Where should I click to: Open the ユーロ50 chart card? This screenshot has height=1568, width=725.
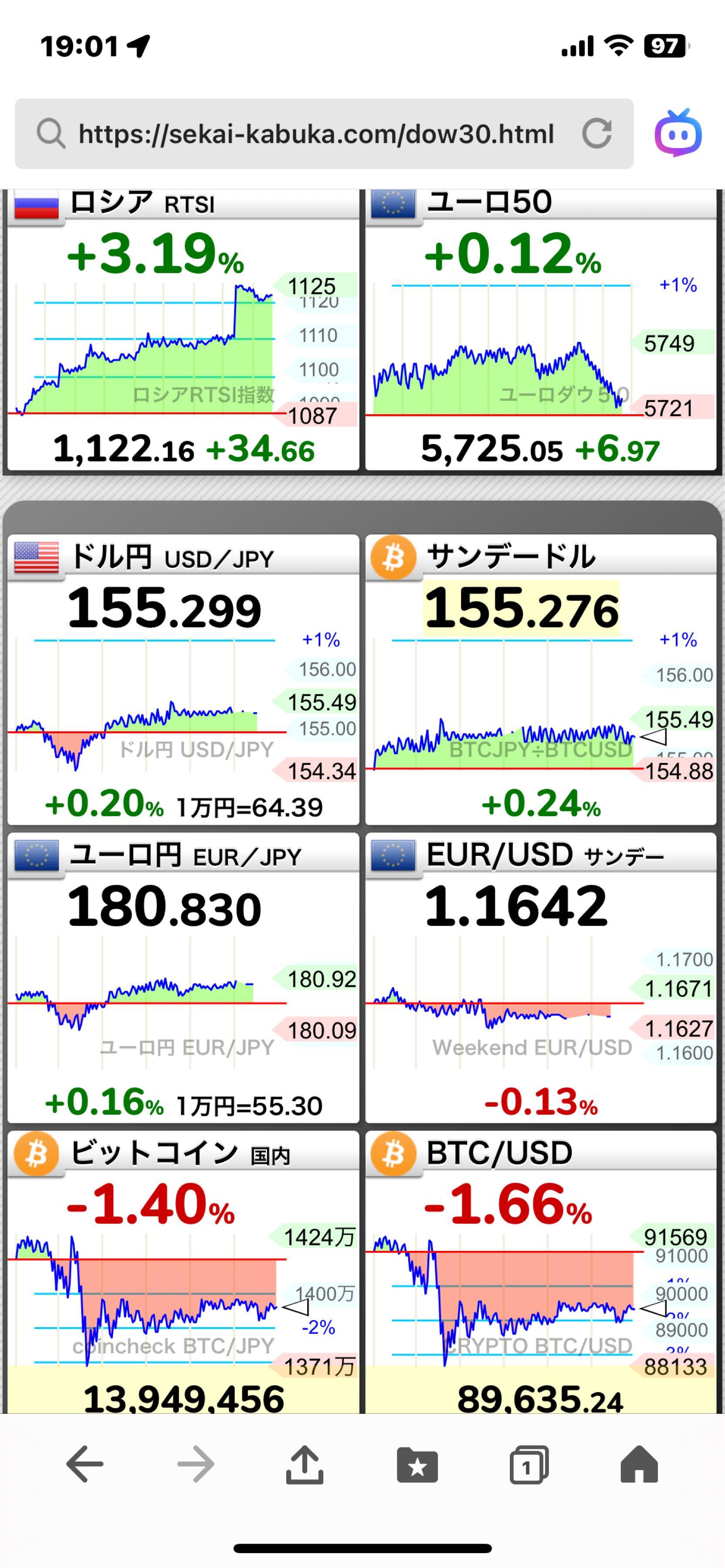(541, 341)
